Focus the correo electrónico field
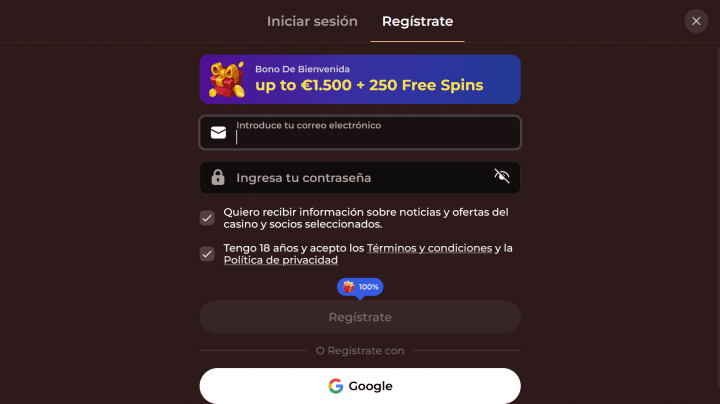The width and height of the screenshot is (720, 404). (375, 137)
